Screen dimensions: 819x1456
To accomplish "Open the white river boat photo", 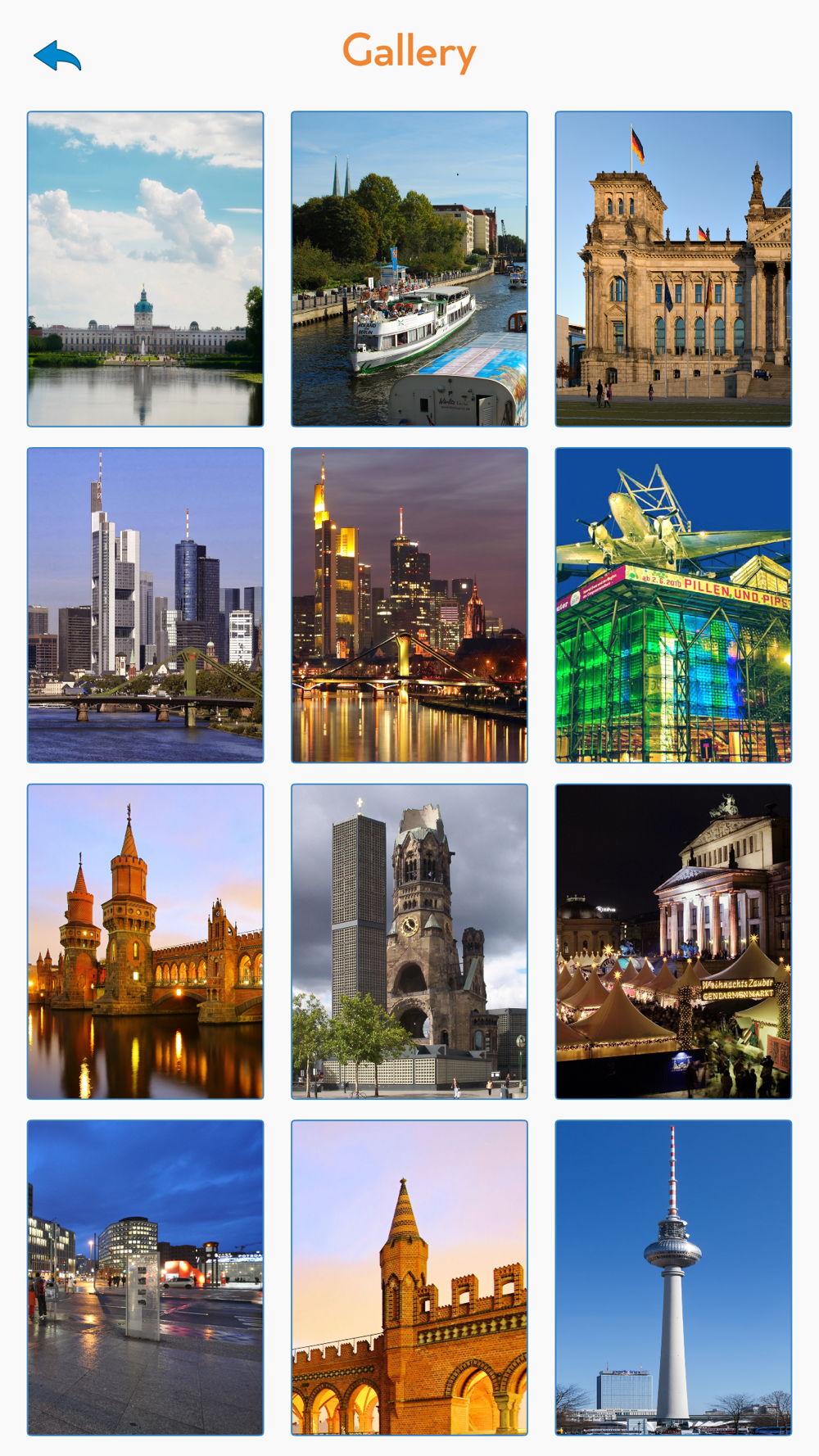I will [409, 269].
